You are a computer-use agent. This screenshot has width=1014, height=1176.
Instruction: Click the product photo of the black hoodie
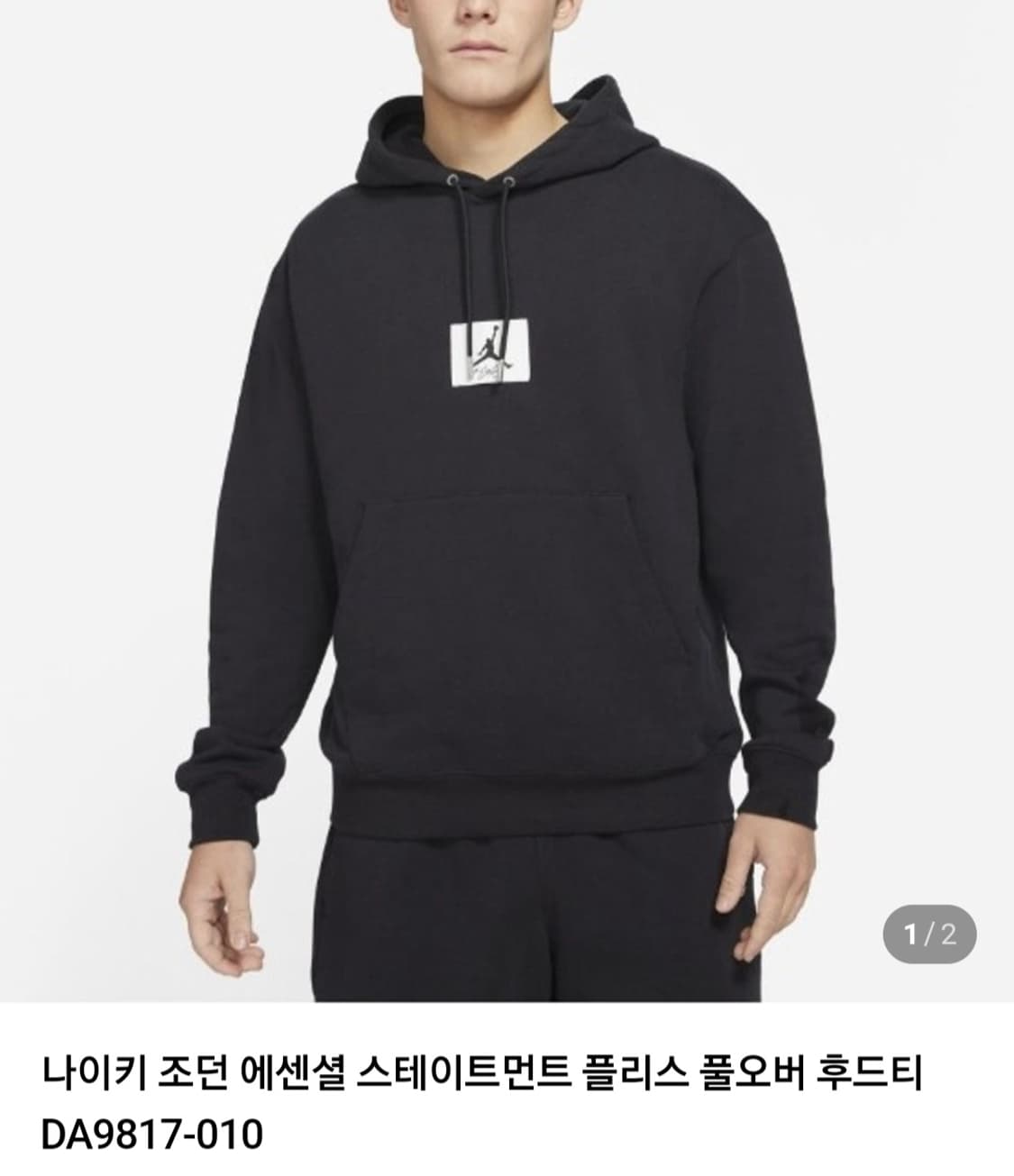point(505,496)
